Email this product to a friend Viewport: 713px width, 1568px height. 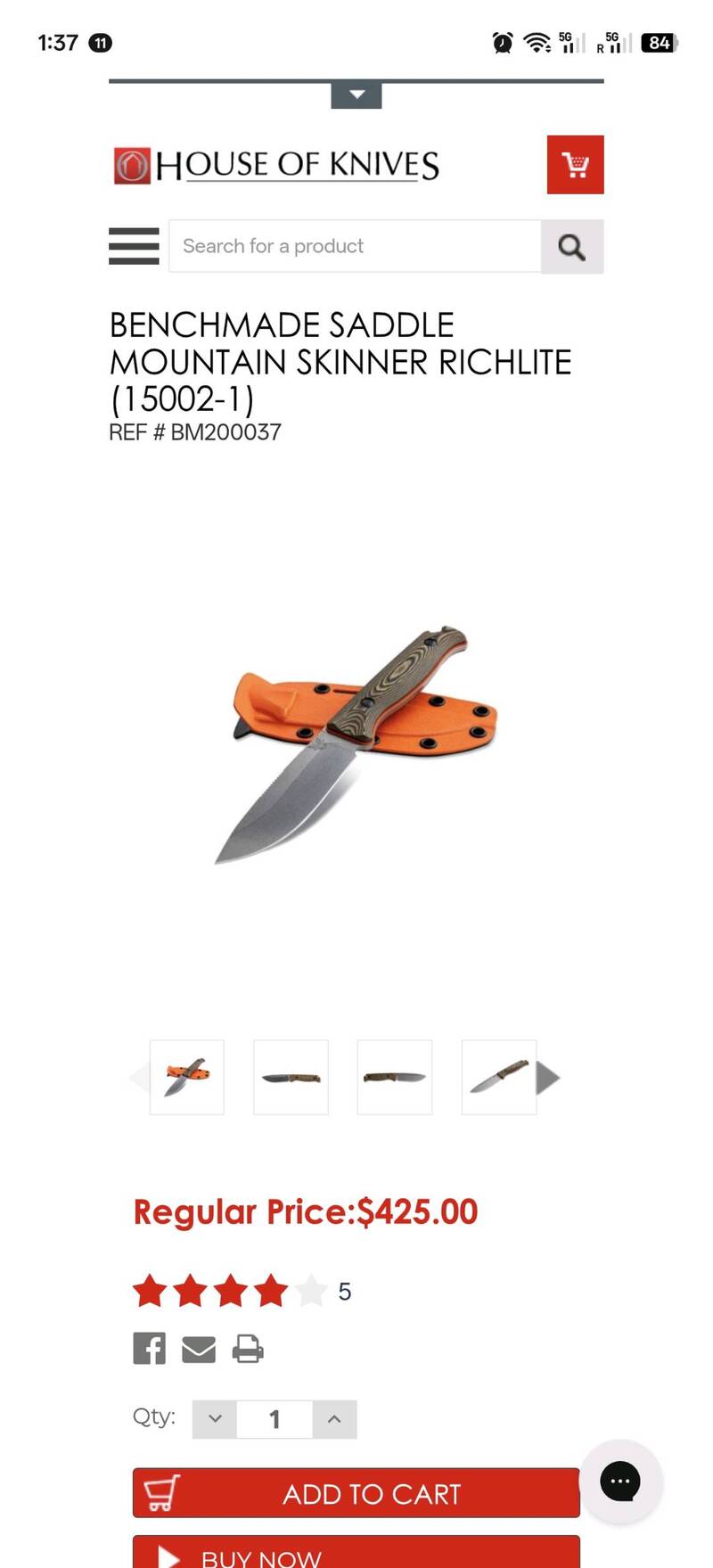(199, 1349)
